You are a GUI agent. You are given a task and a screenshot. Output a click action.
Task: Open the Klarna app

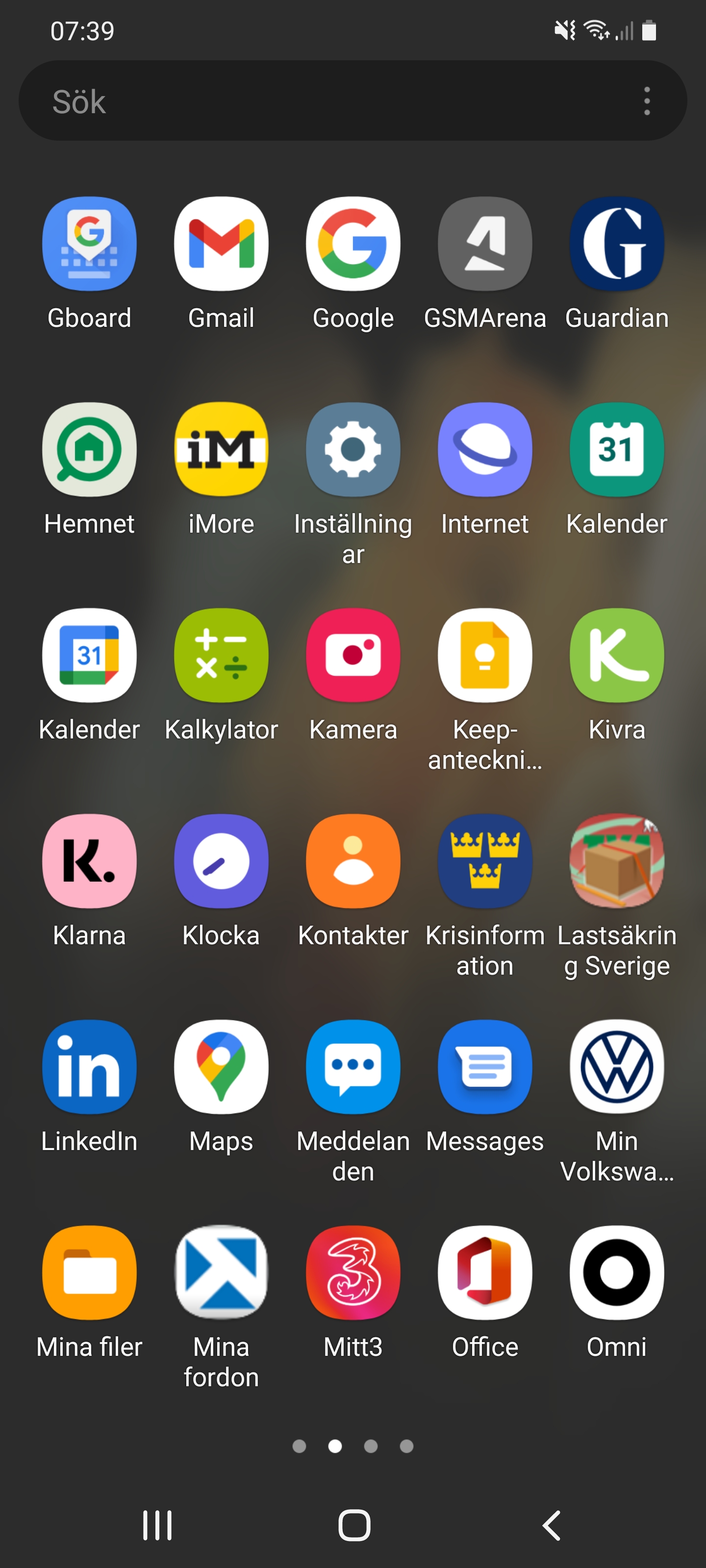(90, 861)
